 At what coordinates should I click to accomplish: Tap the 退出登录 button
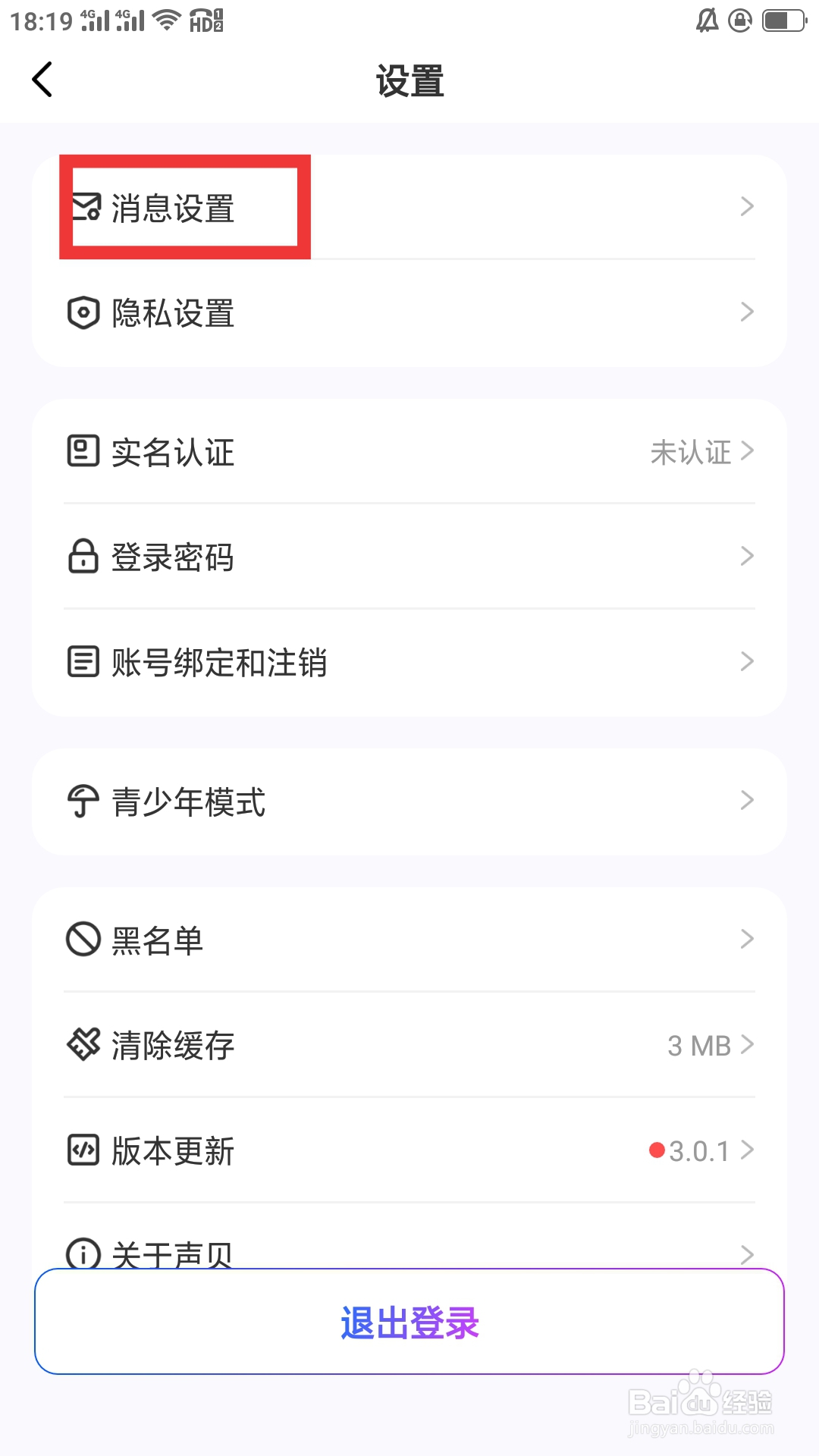(x=409, y=1322)
